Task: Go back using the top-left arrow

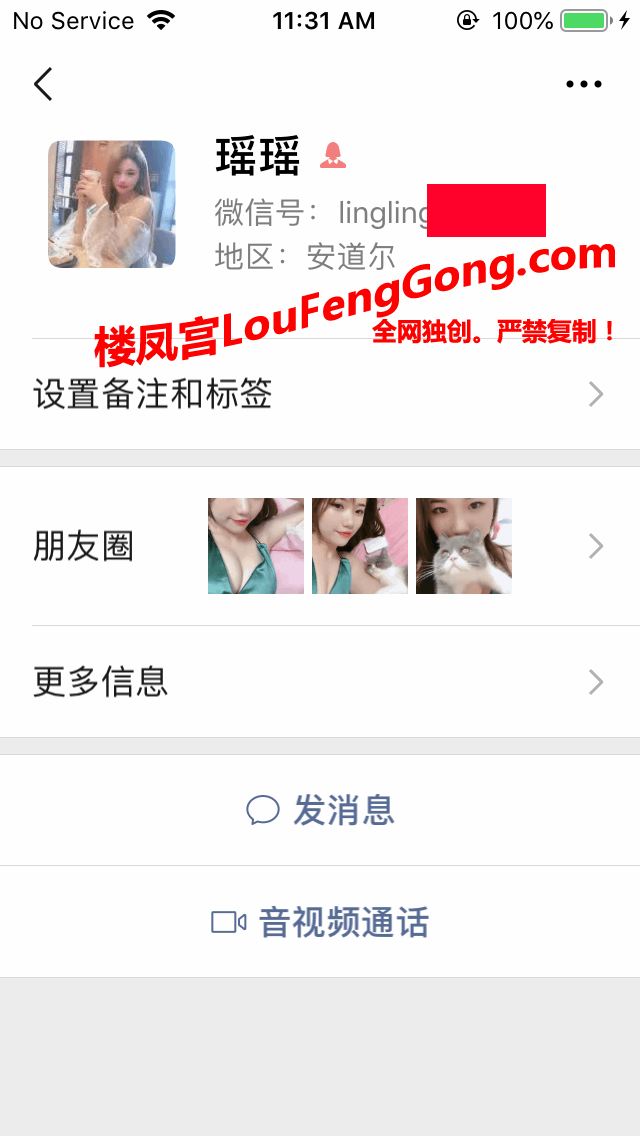Action: coord(43,85)
